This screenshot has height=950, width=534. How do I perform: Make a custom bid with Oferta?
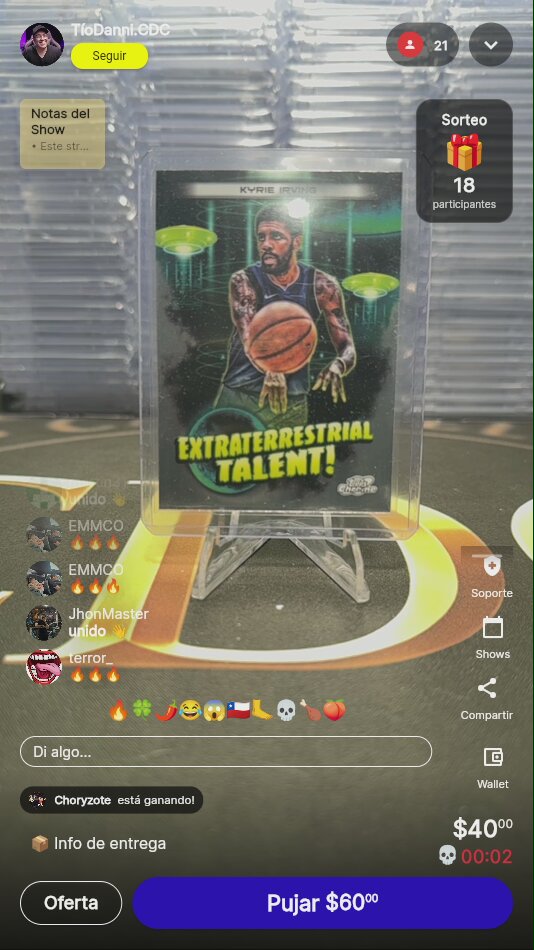point(71,903)
